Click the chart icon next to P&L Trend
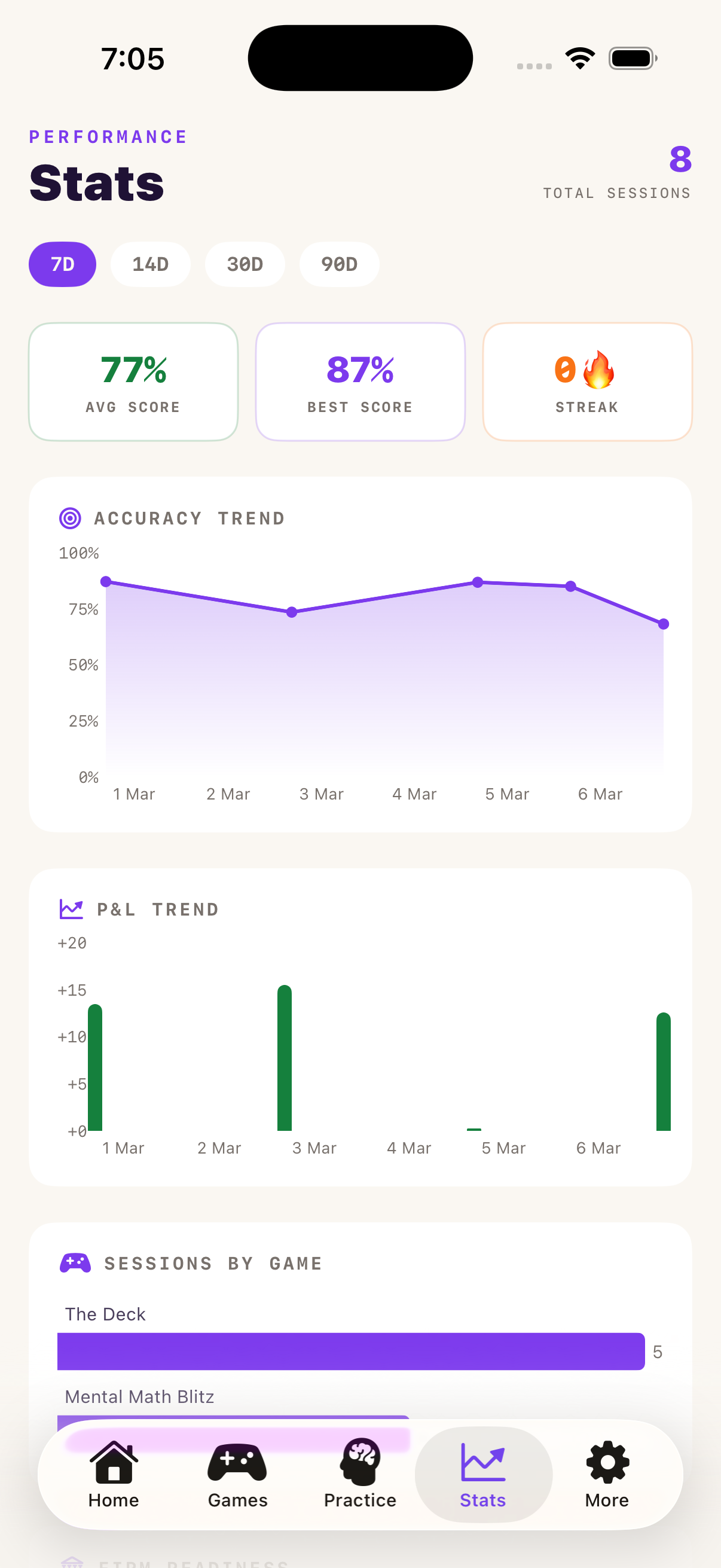721x1568 pixels. [x=72, y=909]
